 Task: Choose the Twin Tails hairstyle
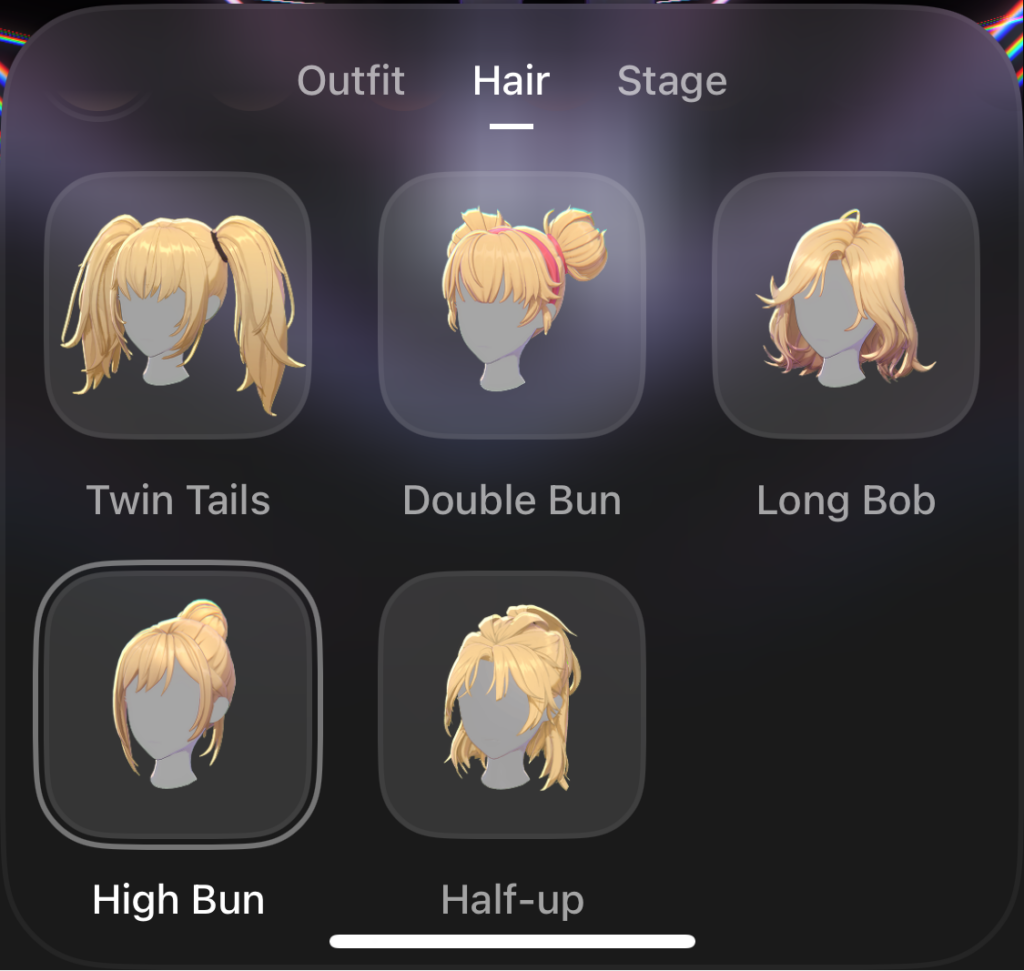pyautogui.click(x=178, y=305)
